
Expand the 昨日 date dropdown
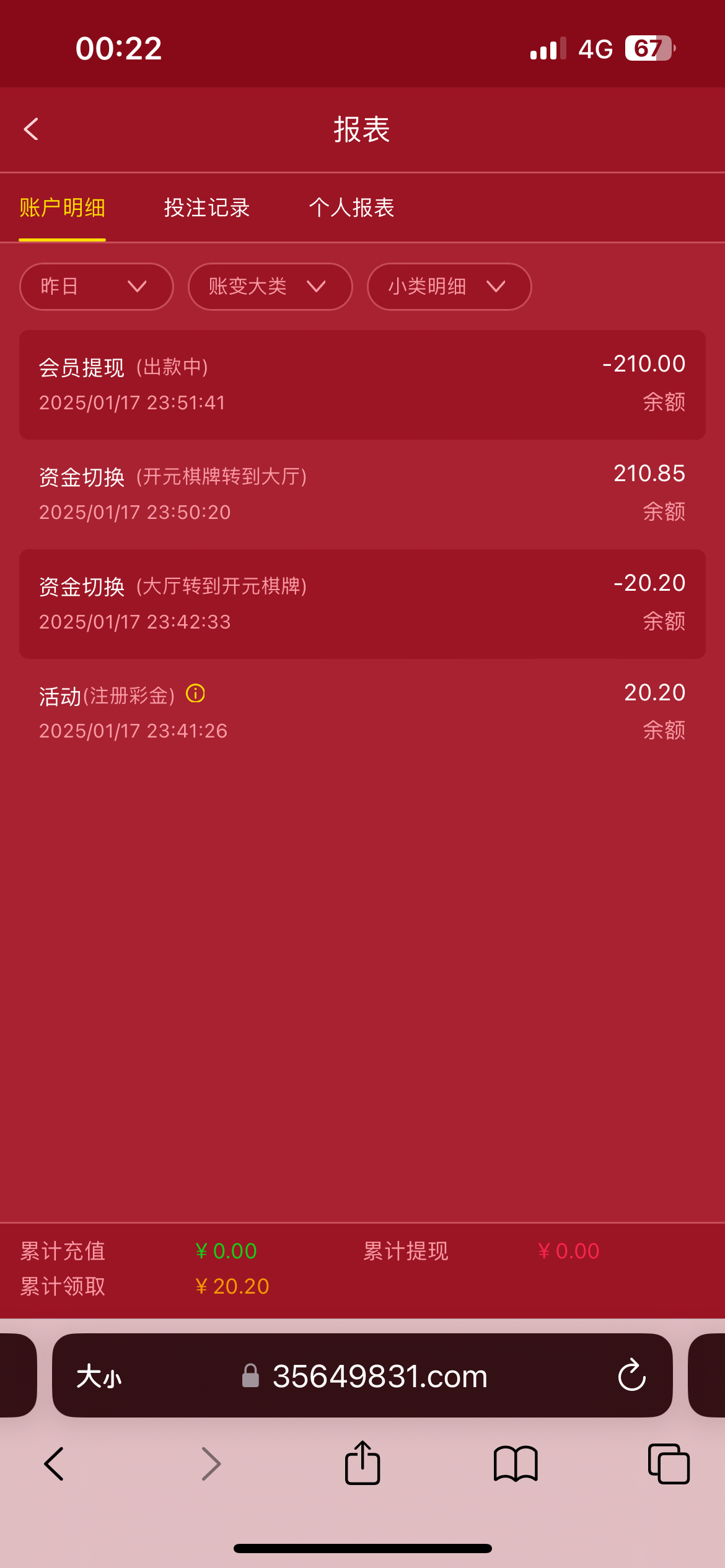click(96, 287)
